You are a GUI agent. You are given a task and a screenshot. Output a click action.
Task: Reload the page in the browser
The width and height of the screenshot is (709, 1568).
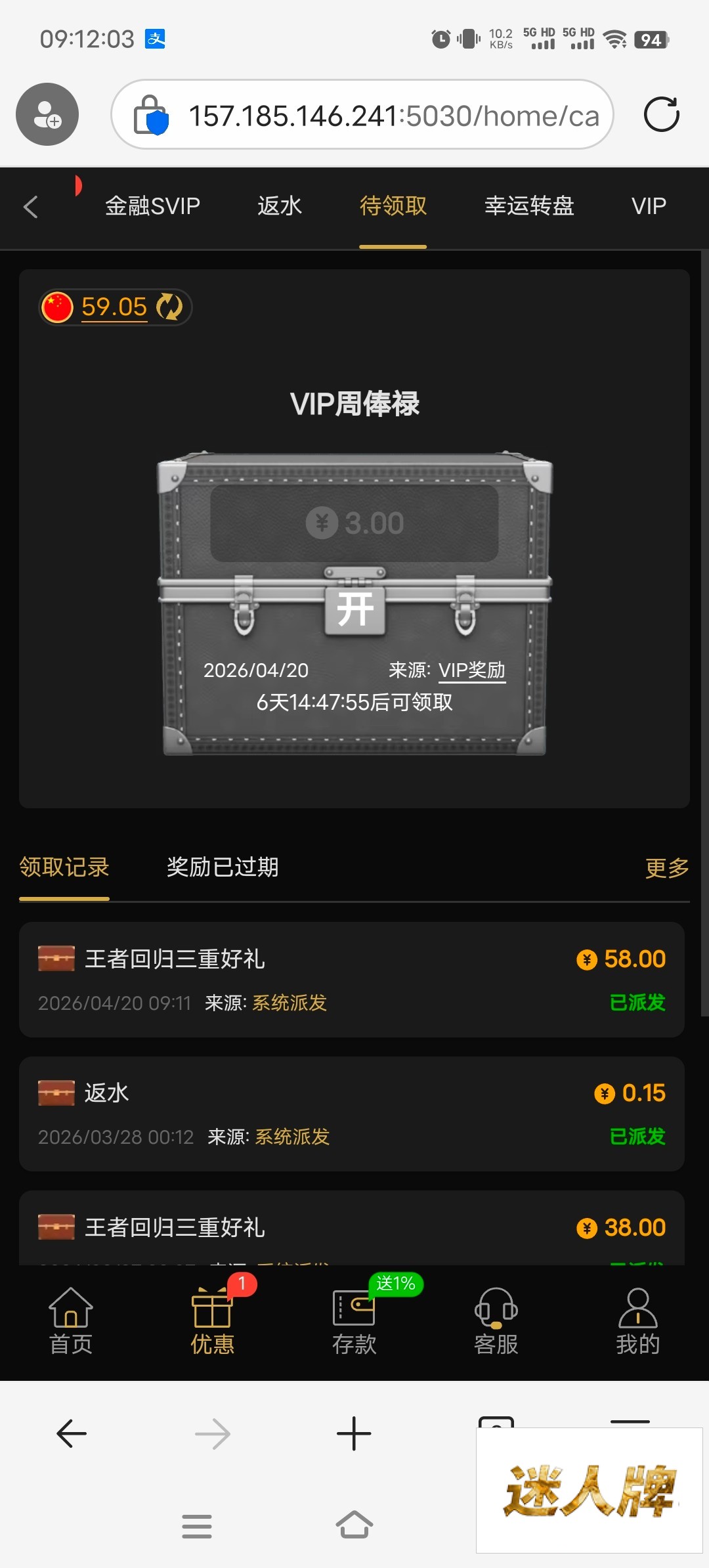point(661,115)
